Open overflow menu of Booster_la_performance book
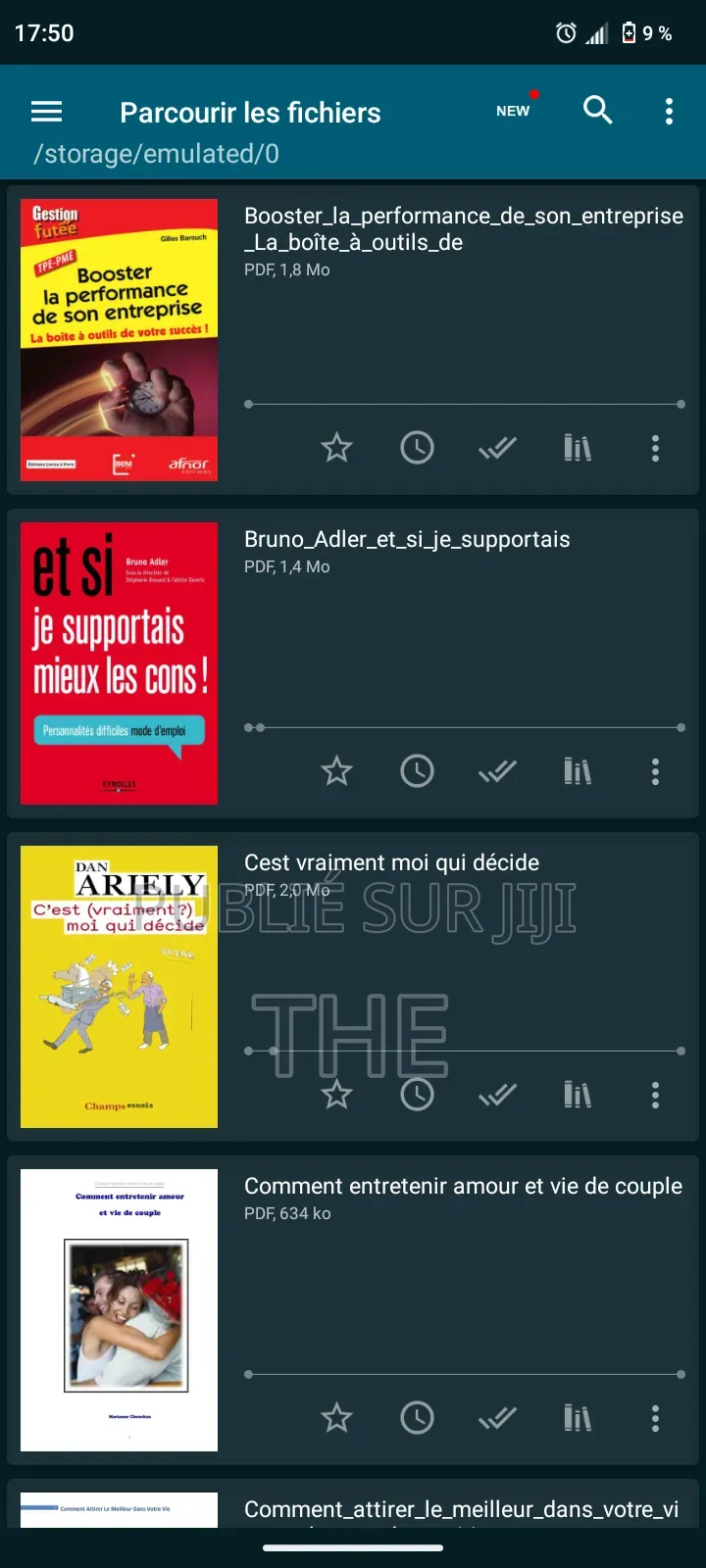Viewport: 706px width, 1568px height. (655, 448)
